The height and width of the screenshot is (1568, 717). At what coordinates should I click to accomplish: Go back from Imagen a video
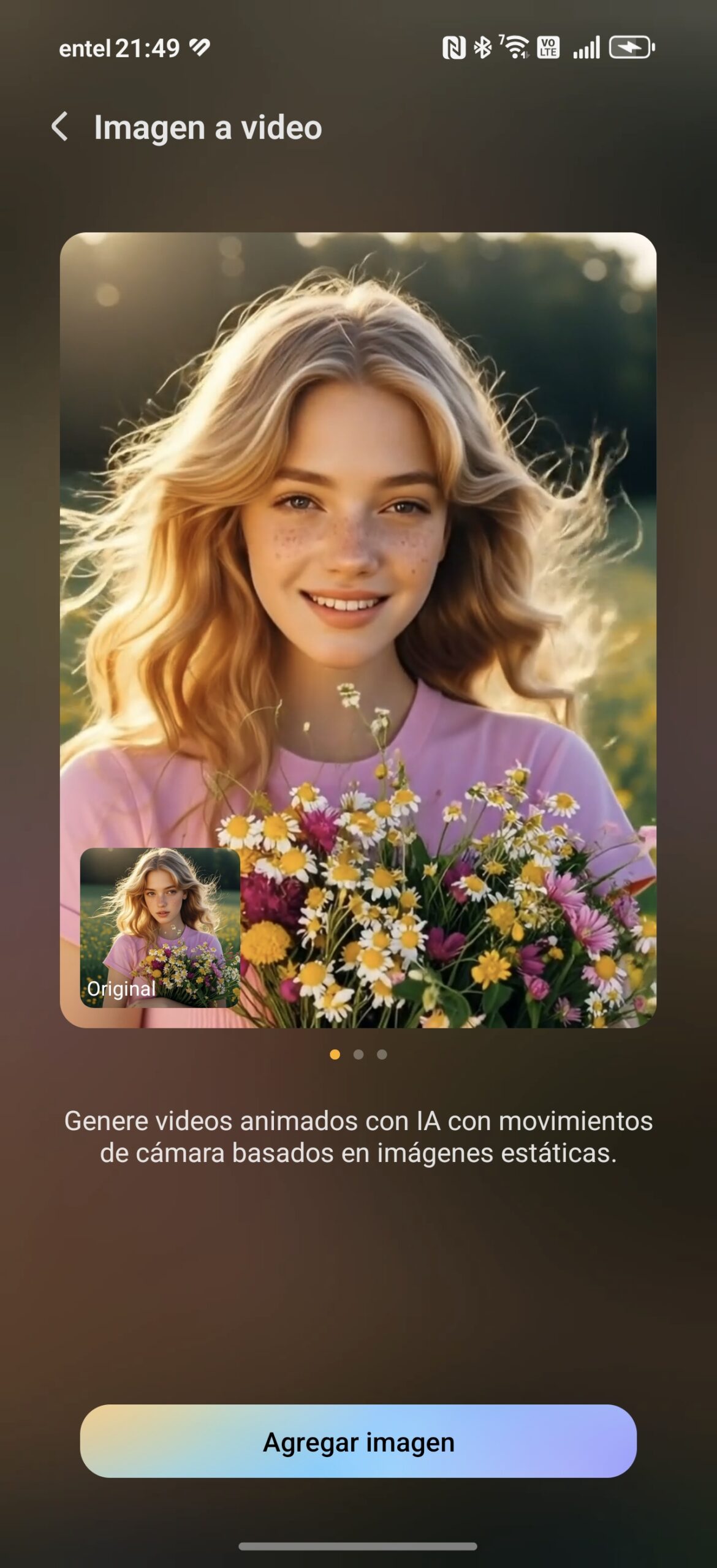click(x=60, y=127)
